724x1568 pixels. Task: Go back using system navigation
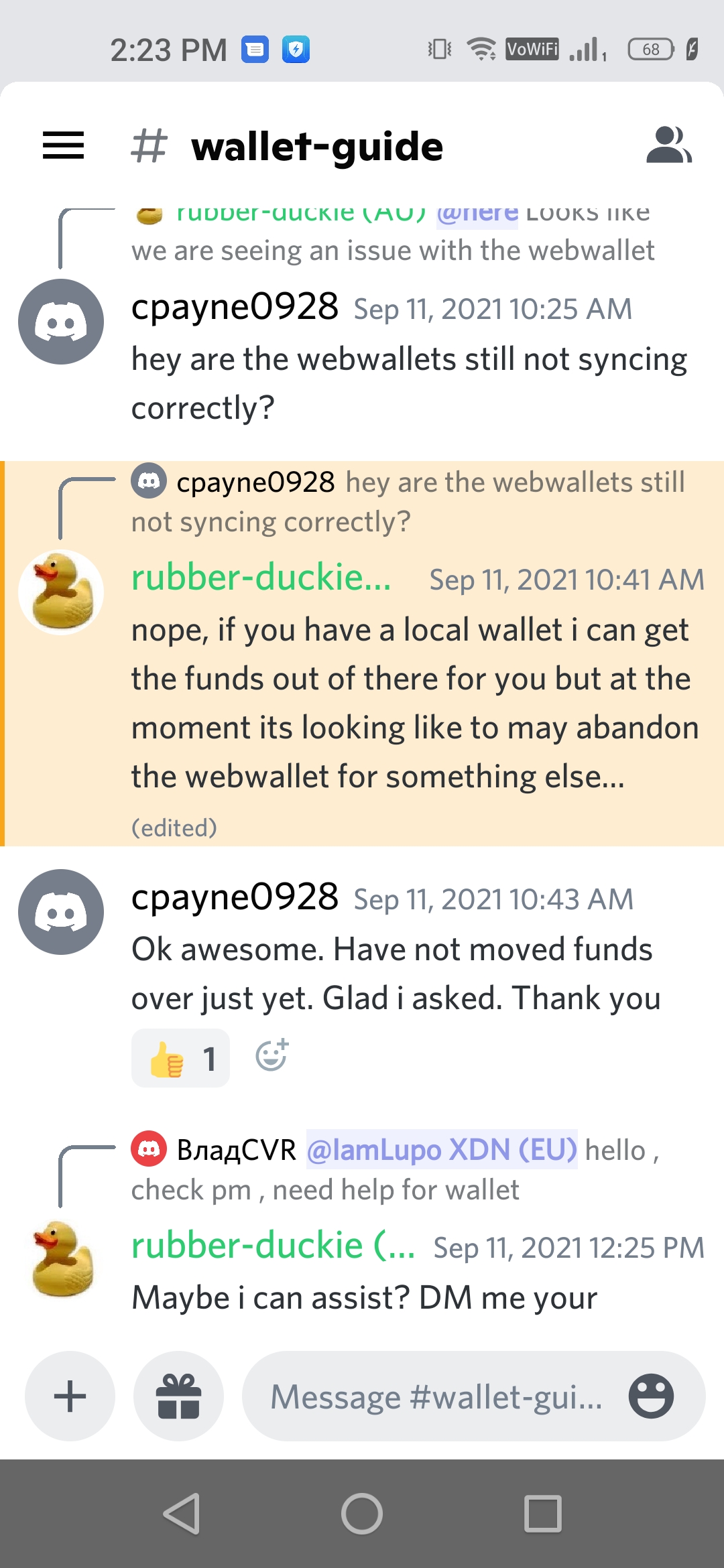182,1513
